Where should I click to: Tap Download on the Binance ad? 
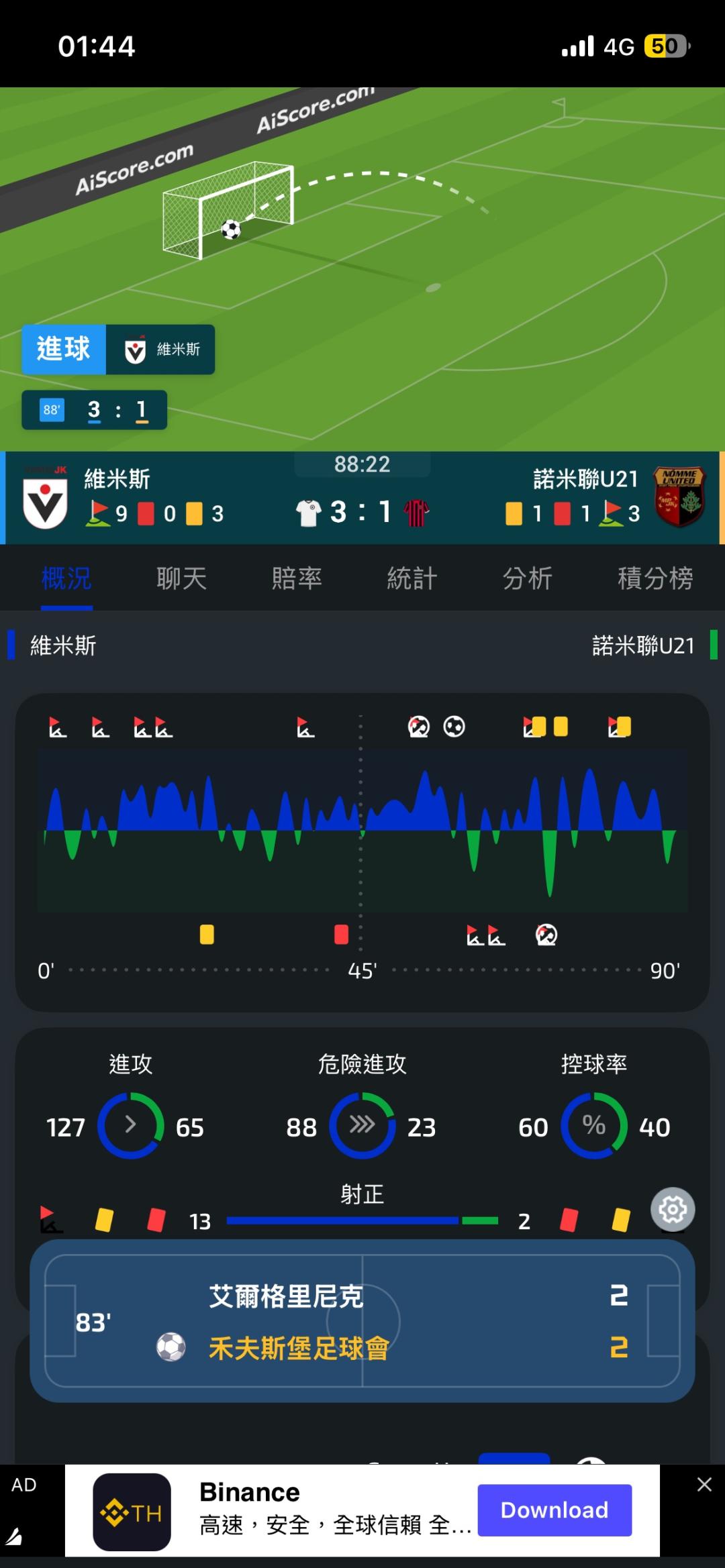554,1510
